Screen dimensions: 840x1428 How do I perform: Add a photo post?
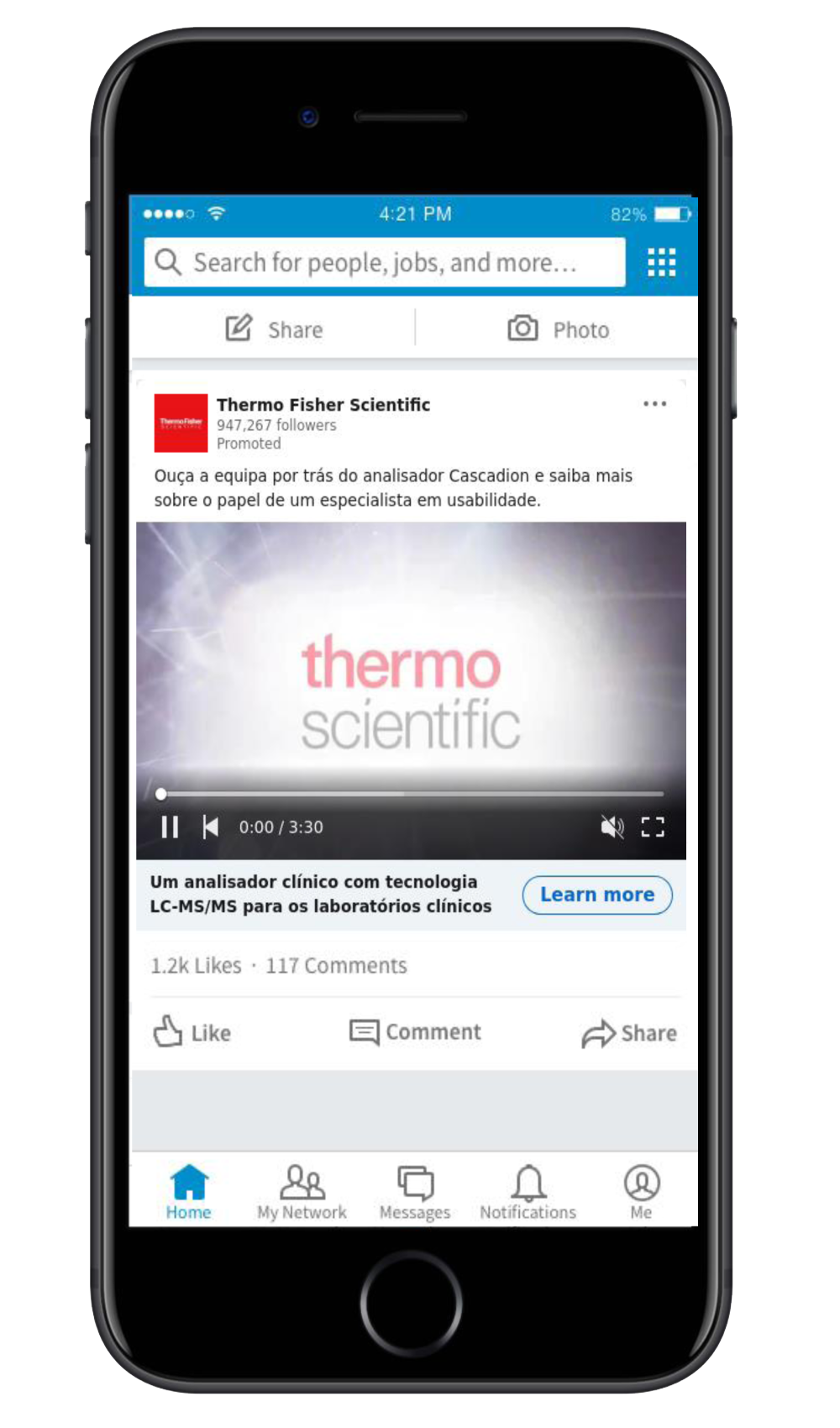pos(558,329)
